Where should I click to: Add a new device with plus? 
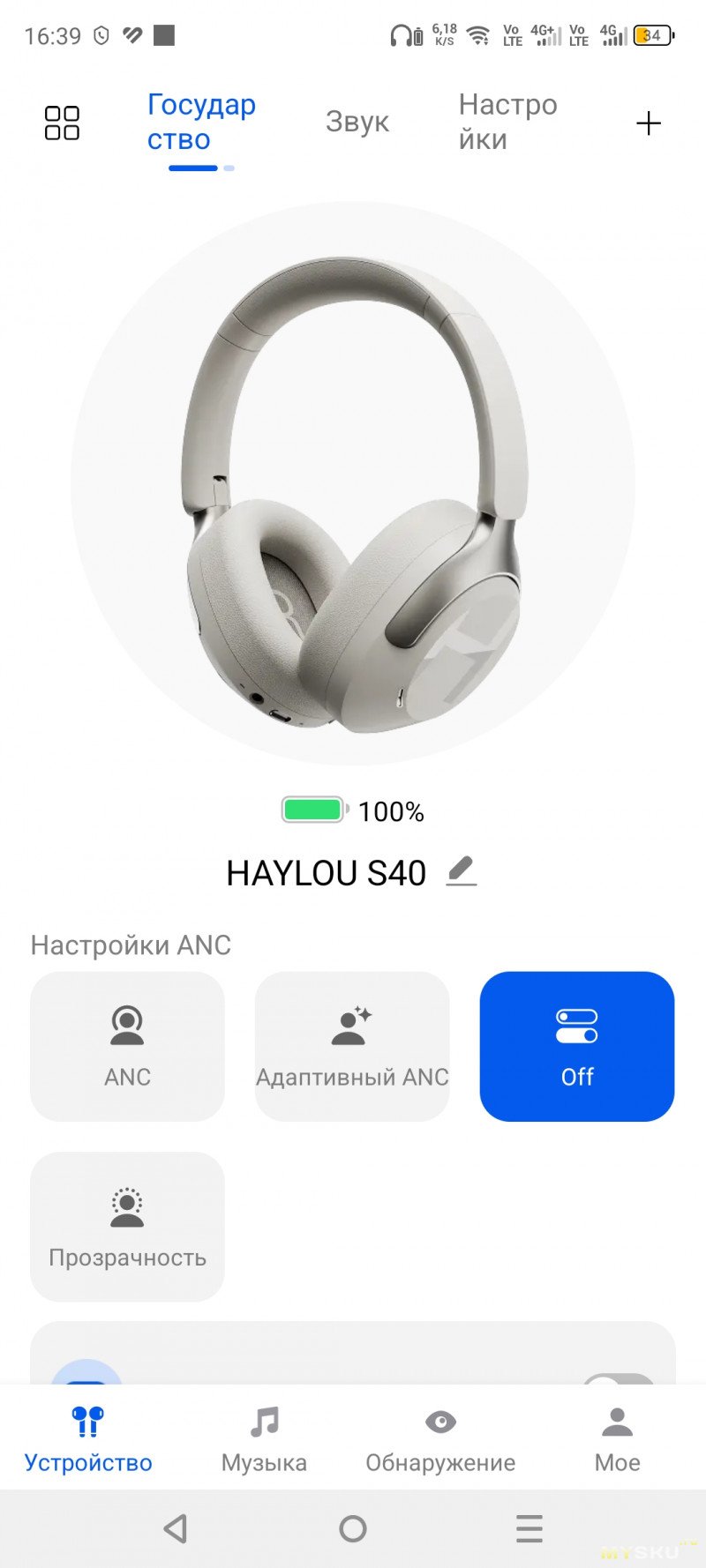[648, 123]
